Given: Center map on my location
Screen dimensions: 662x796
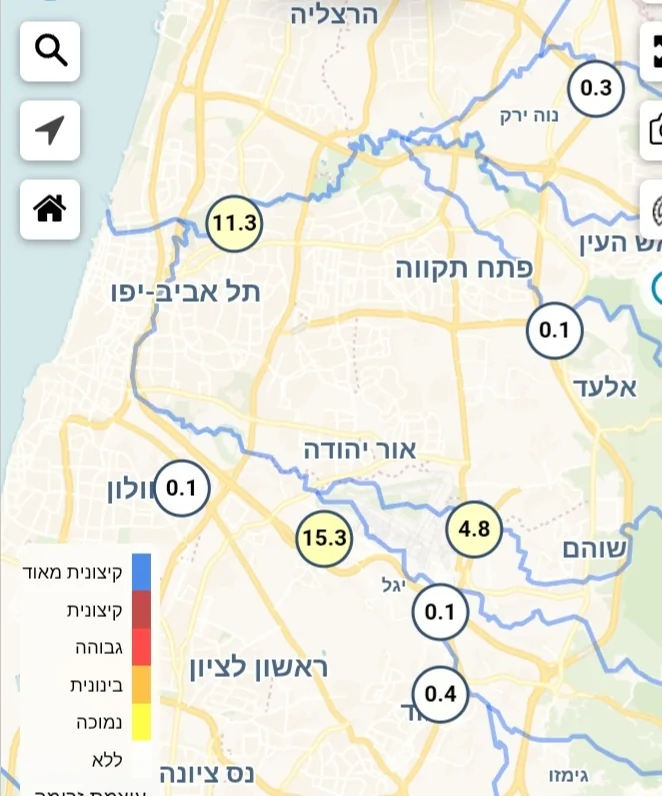Looking at the screenshot, I should coord(50,130).
